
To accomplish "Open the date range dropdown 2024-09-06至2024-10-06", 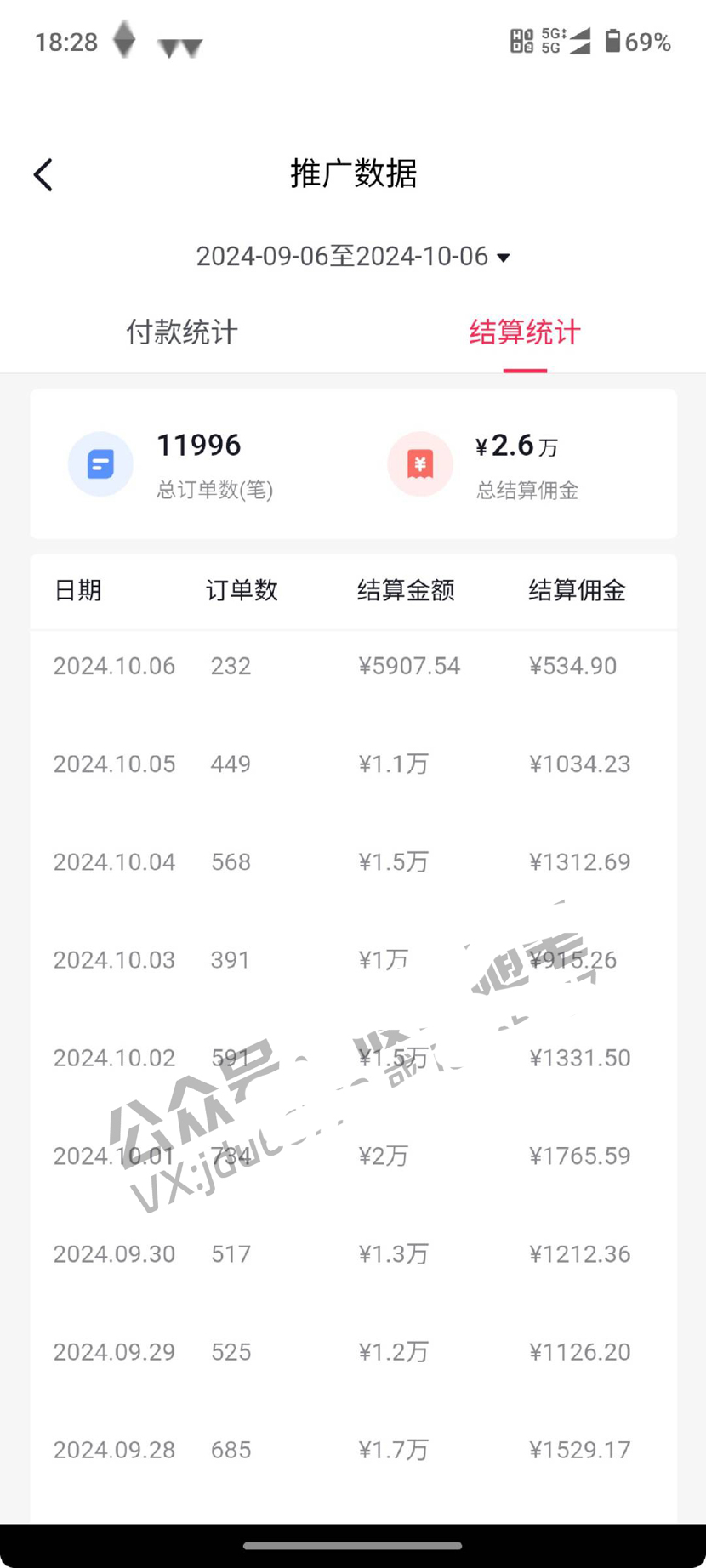I will point(353,257).
